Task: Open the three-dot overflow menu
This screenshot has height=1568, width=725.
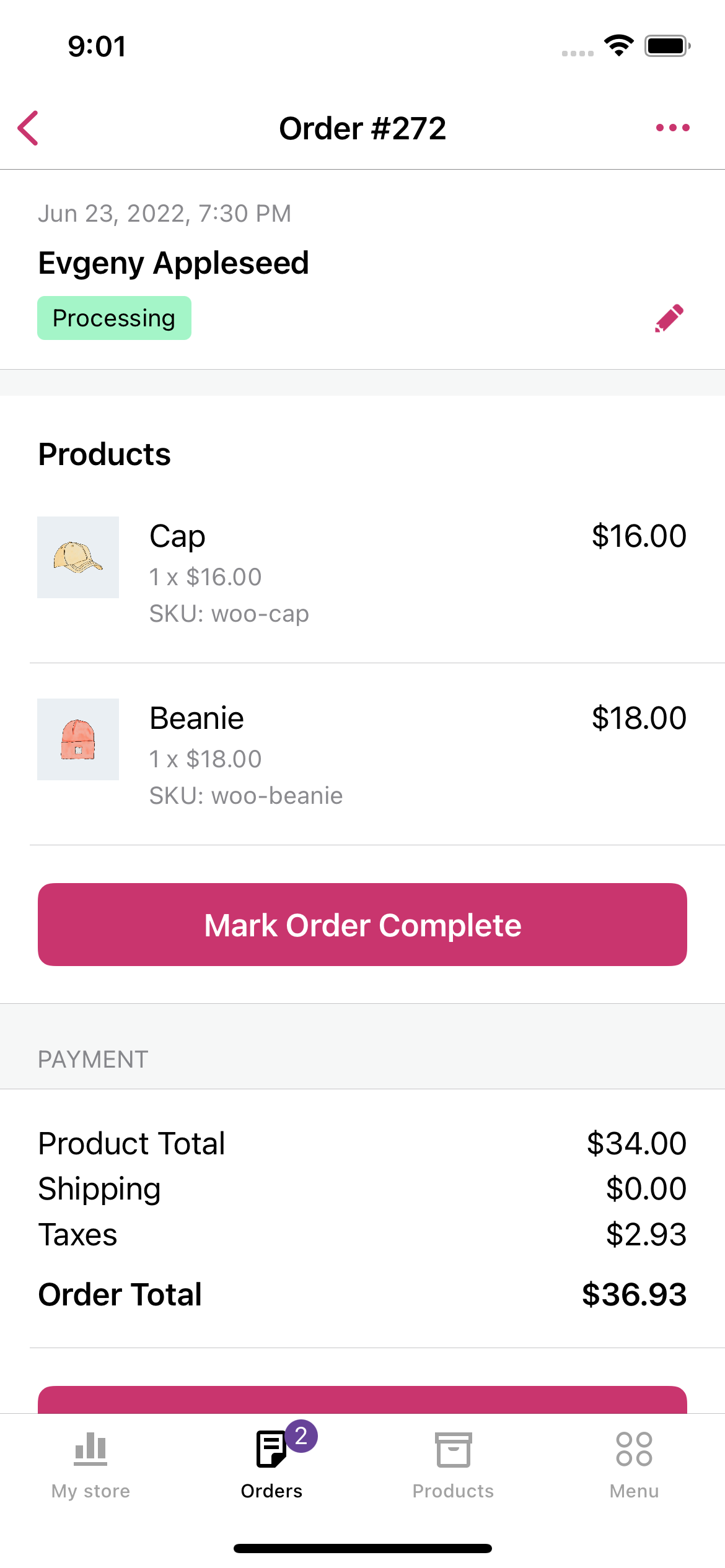Action: pyautogui.click(x=672, y=128)
